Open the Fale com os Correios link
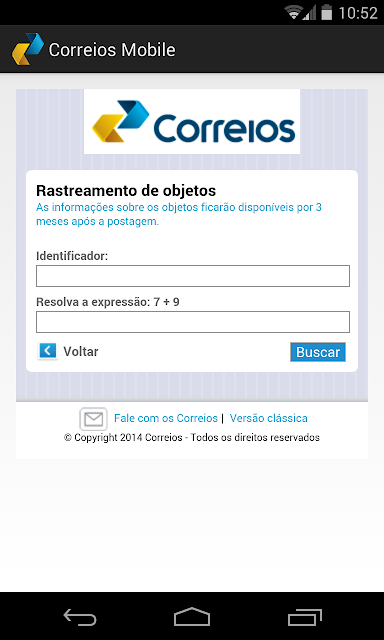The height and width of the screenshot is (640, 384). [166, 418]
